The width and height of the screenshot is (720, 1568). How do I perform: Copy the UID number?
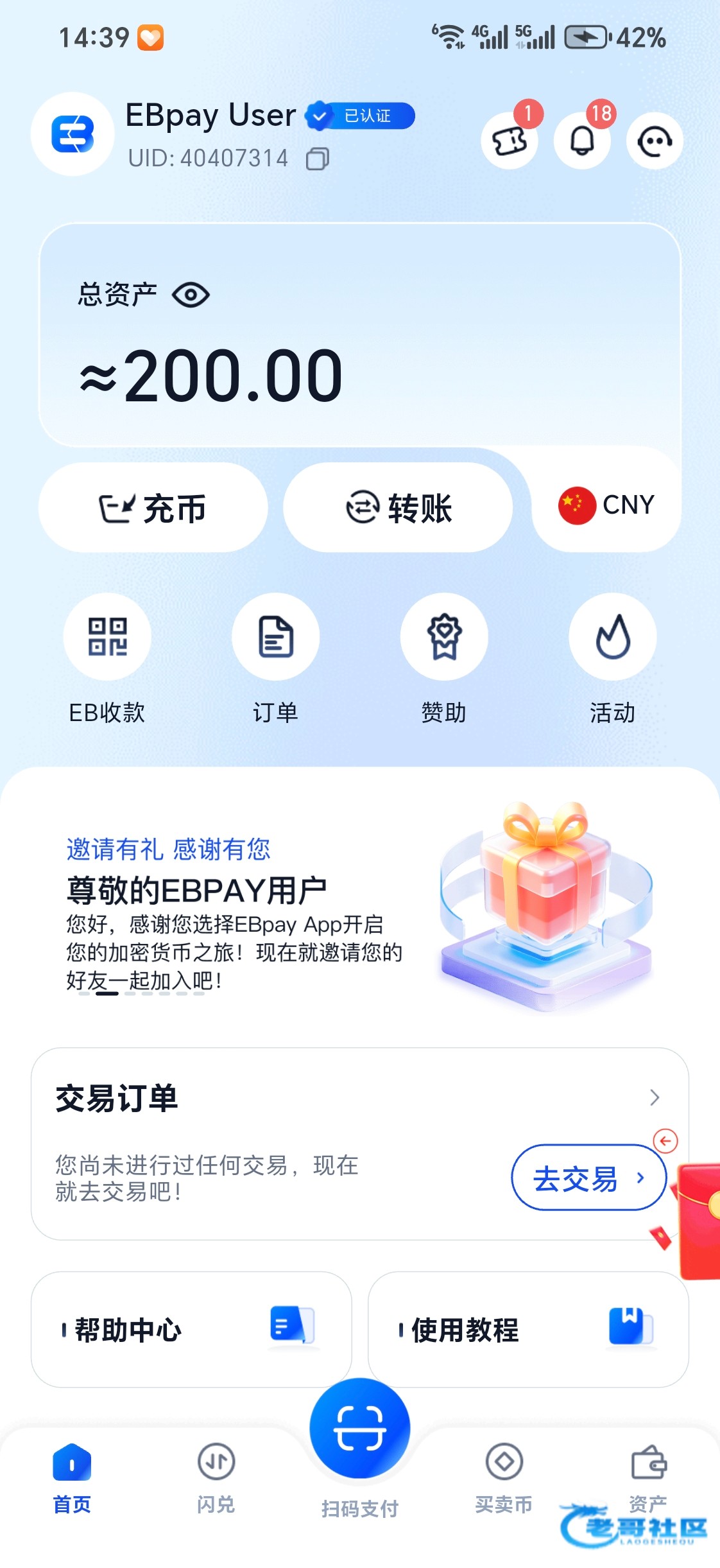pos(318,158)
